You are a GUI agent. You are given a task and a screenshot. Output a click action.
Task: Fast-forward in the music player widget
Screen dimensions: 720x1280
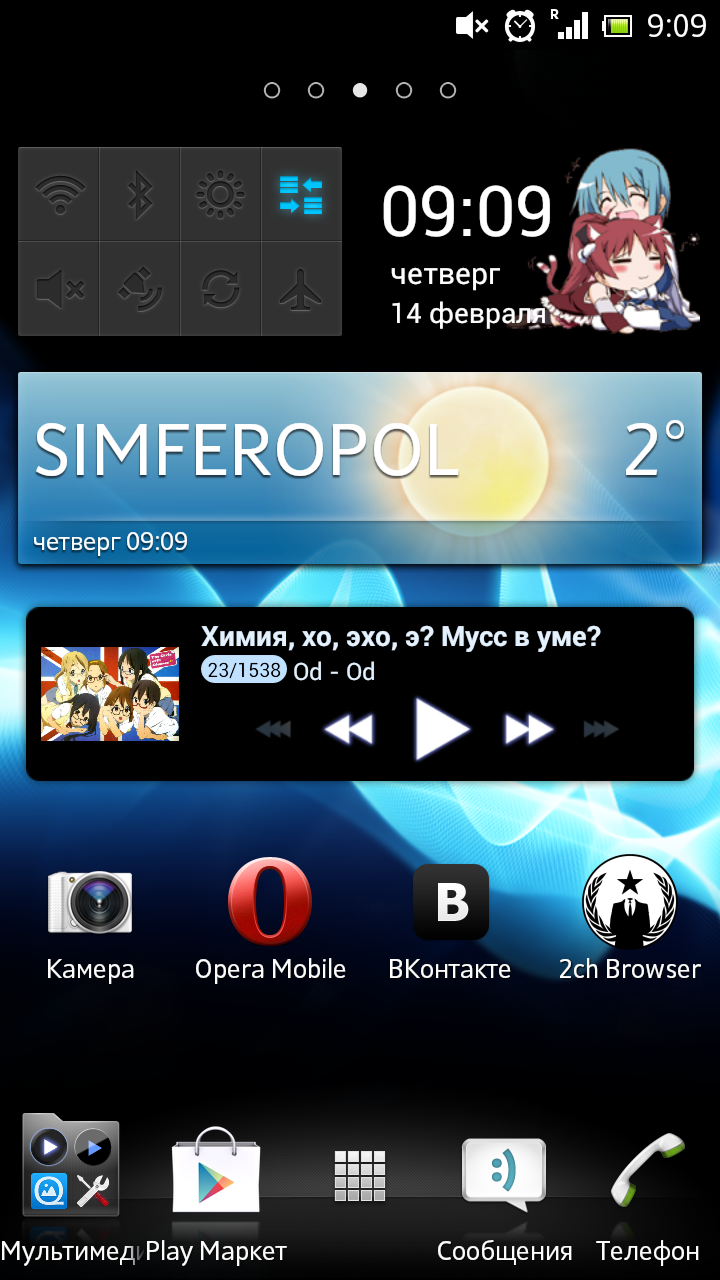pos(529,729)
